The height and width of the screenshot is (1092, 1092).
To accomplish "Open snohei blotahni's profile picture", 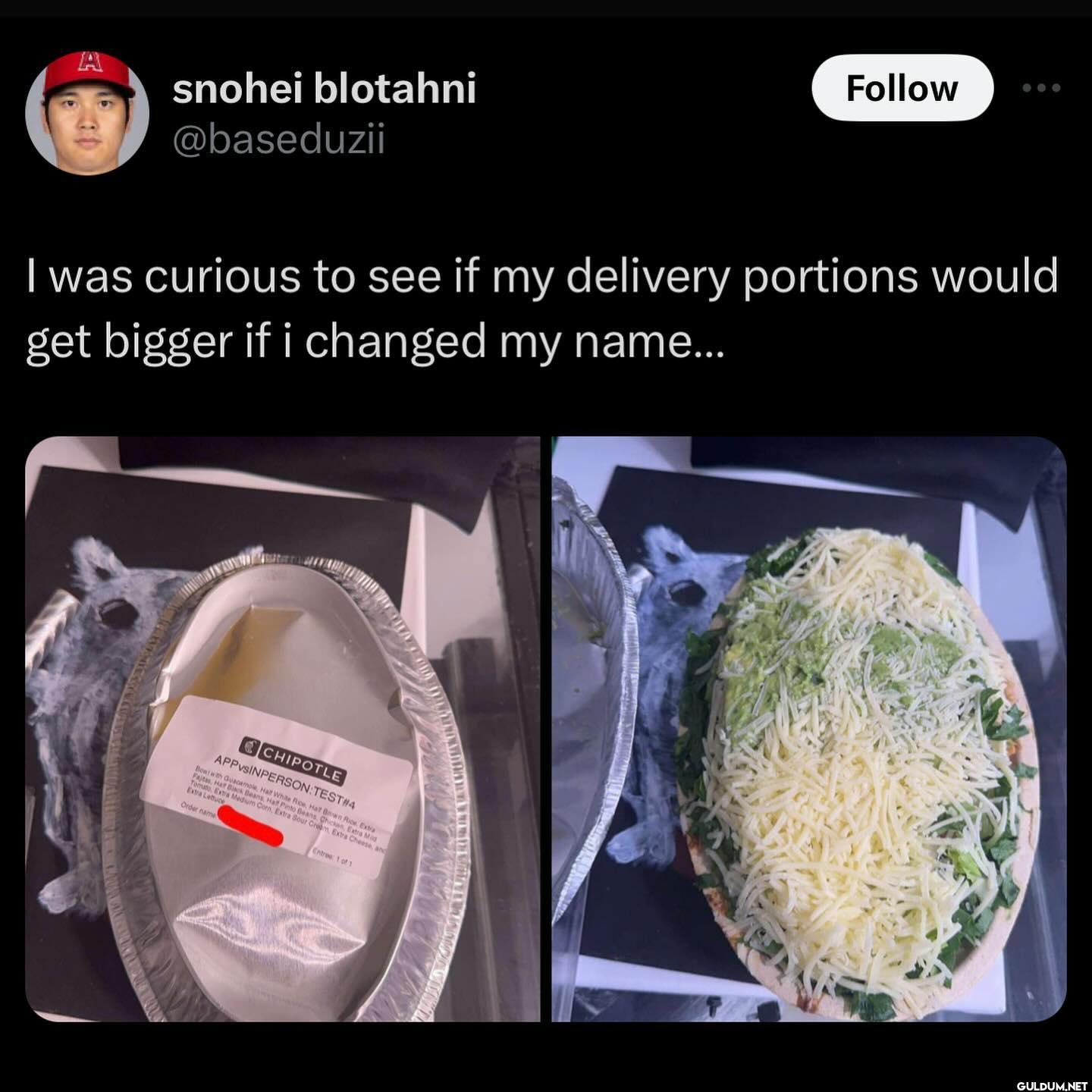I will (x=87, y=114).
